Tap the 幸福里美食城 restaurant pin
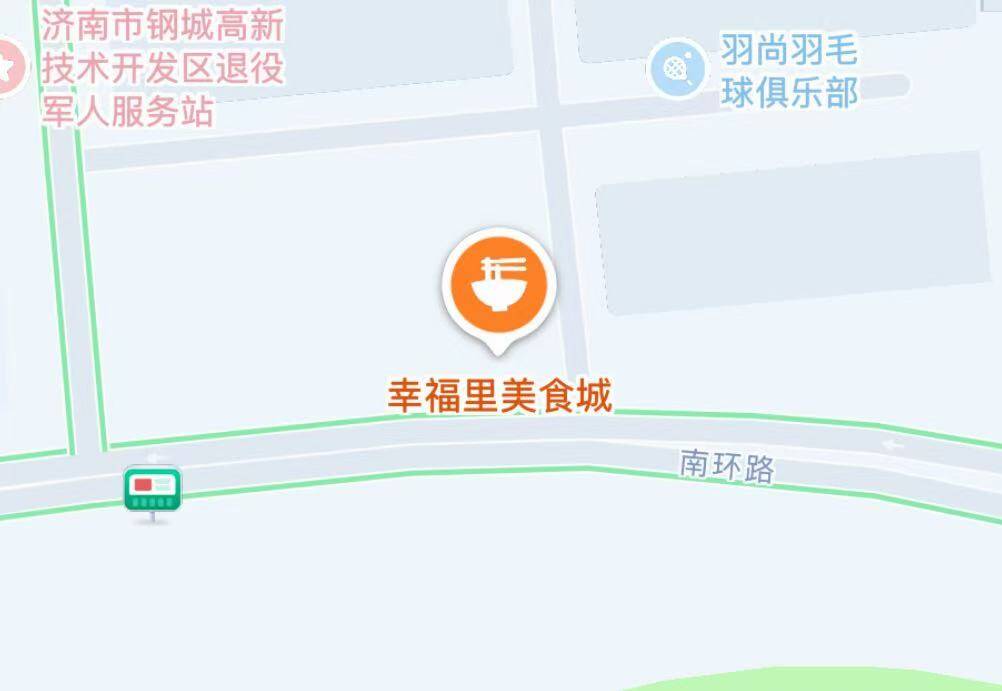1002x691 pixels. 498,285
